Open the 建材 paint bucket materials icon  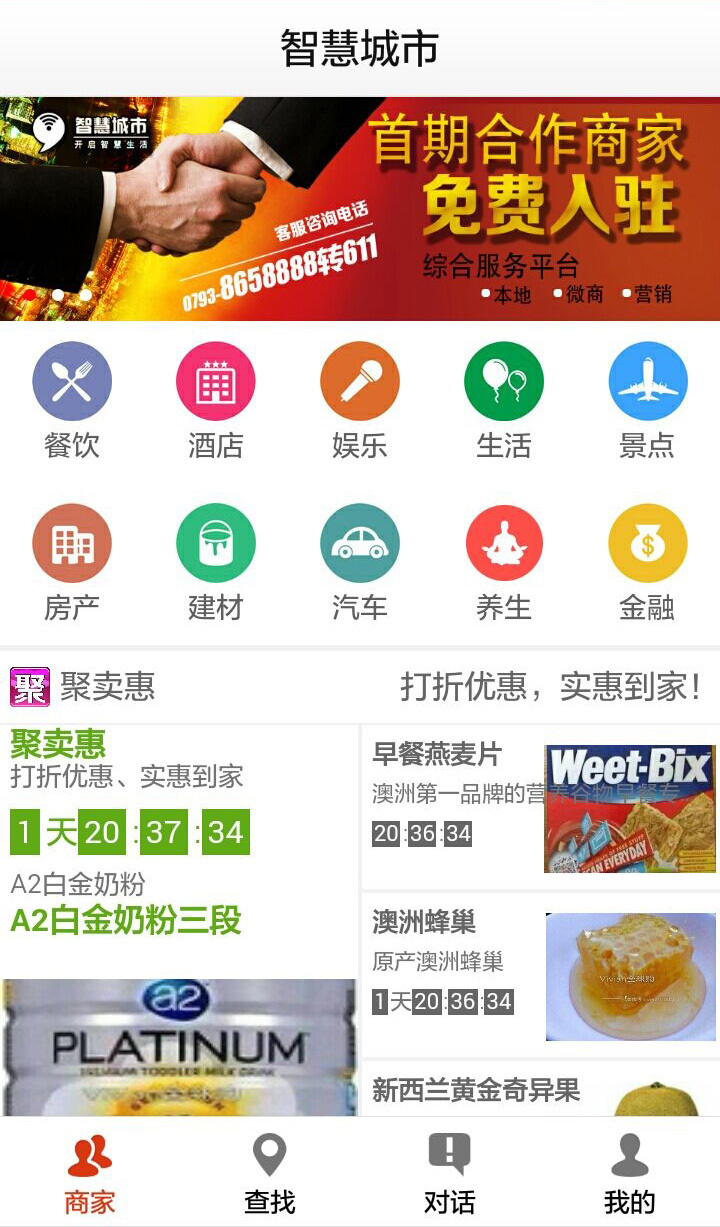point(216,545)
